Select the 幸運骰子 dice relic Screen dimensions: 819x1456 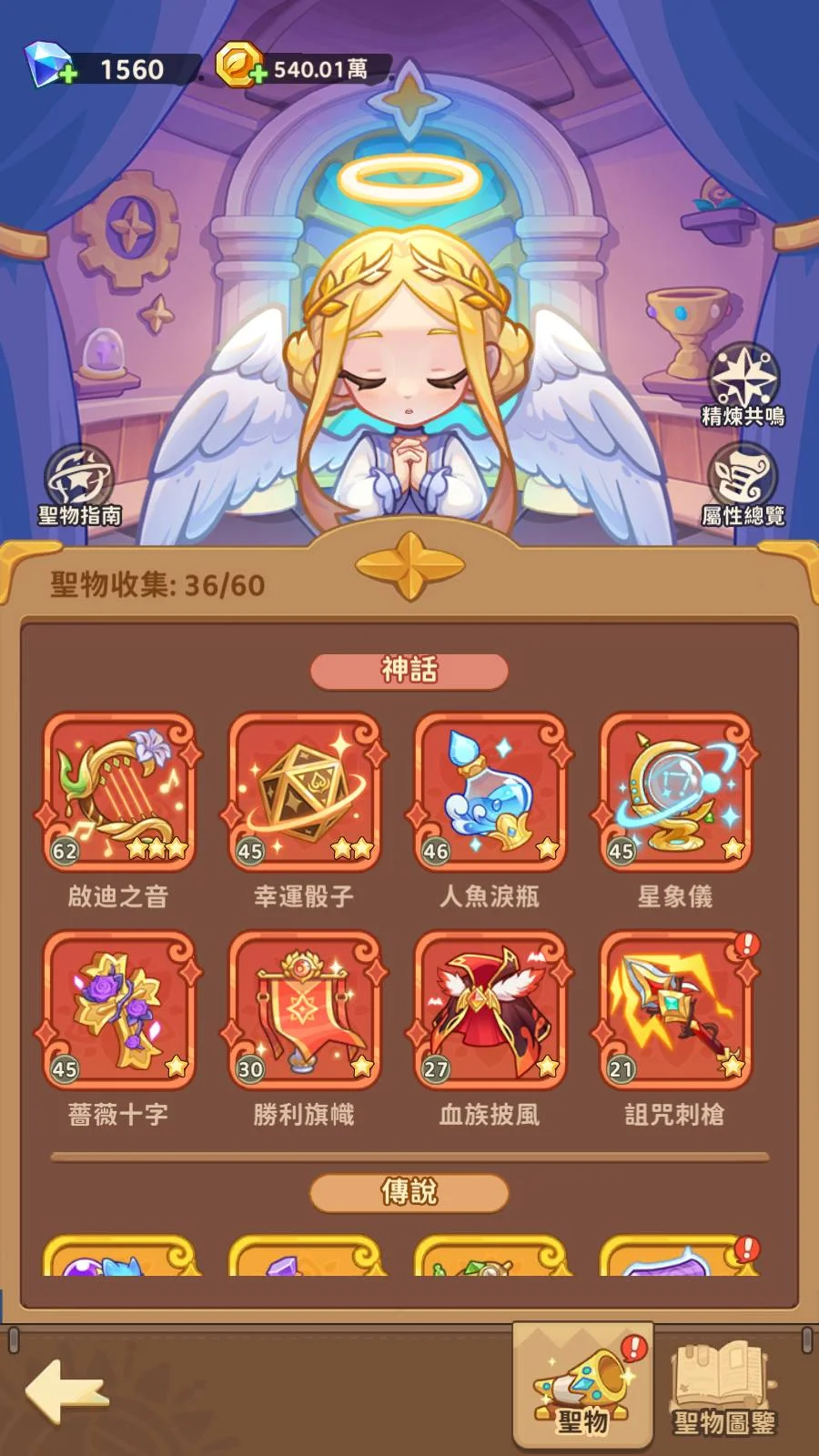click(304, 792)
